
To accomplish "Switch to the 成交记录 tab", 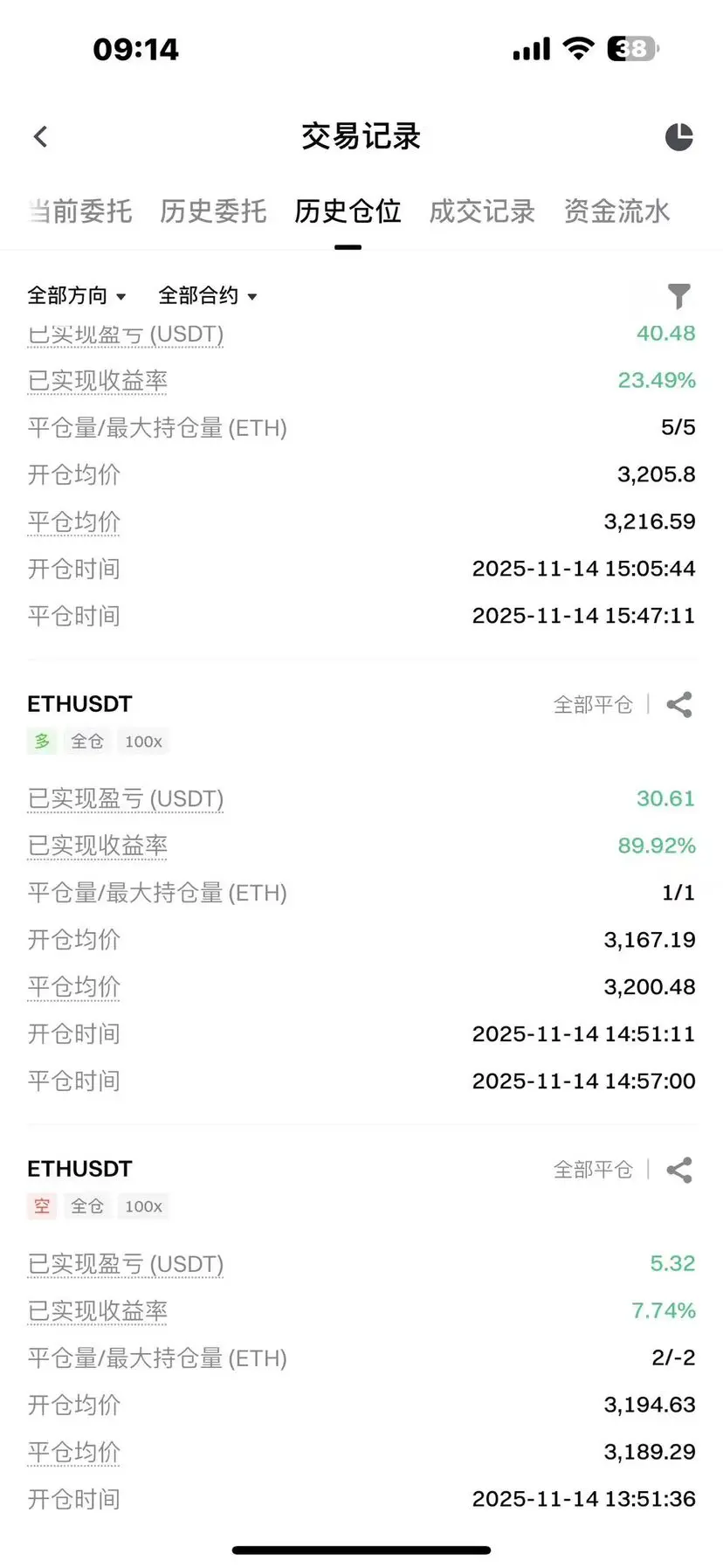I will click(x=482, y=211).
